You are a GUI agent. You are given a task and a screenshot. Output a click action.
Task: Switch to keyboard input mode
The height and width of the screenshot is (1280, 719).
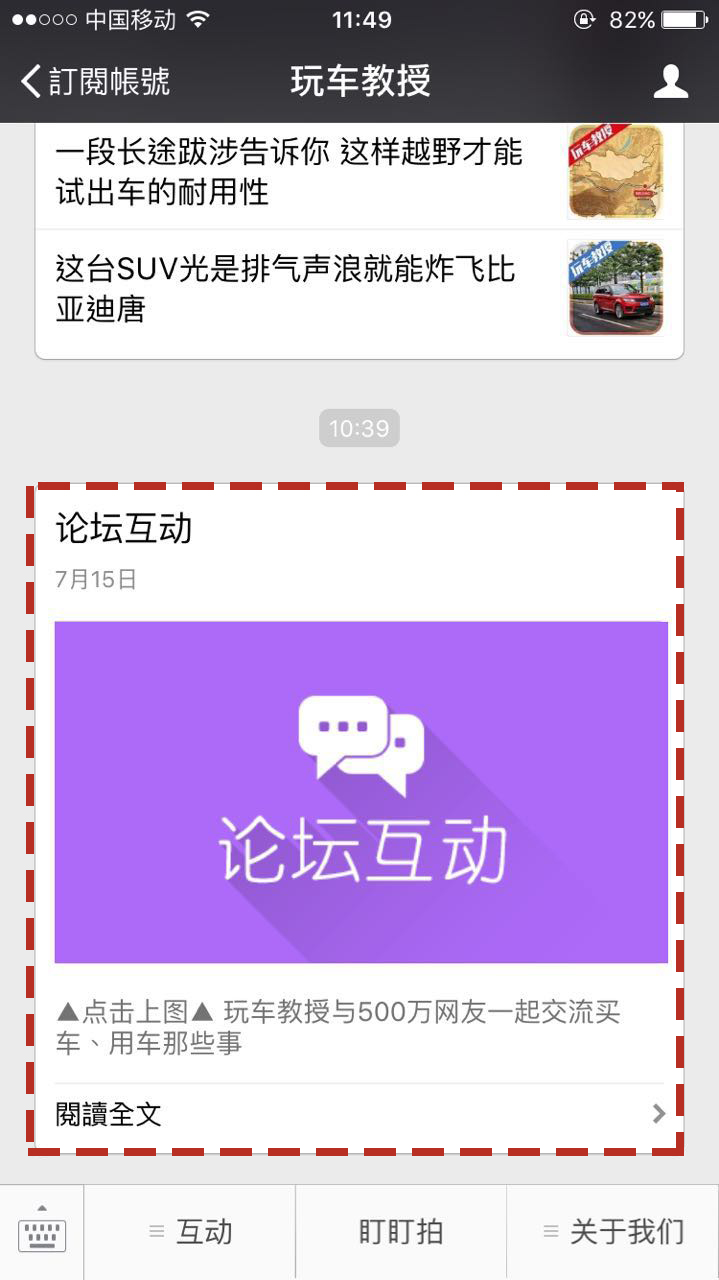click(x=42, y=1232)
